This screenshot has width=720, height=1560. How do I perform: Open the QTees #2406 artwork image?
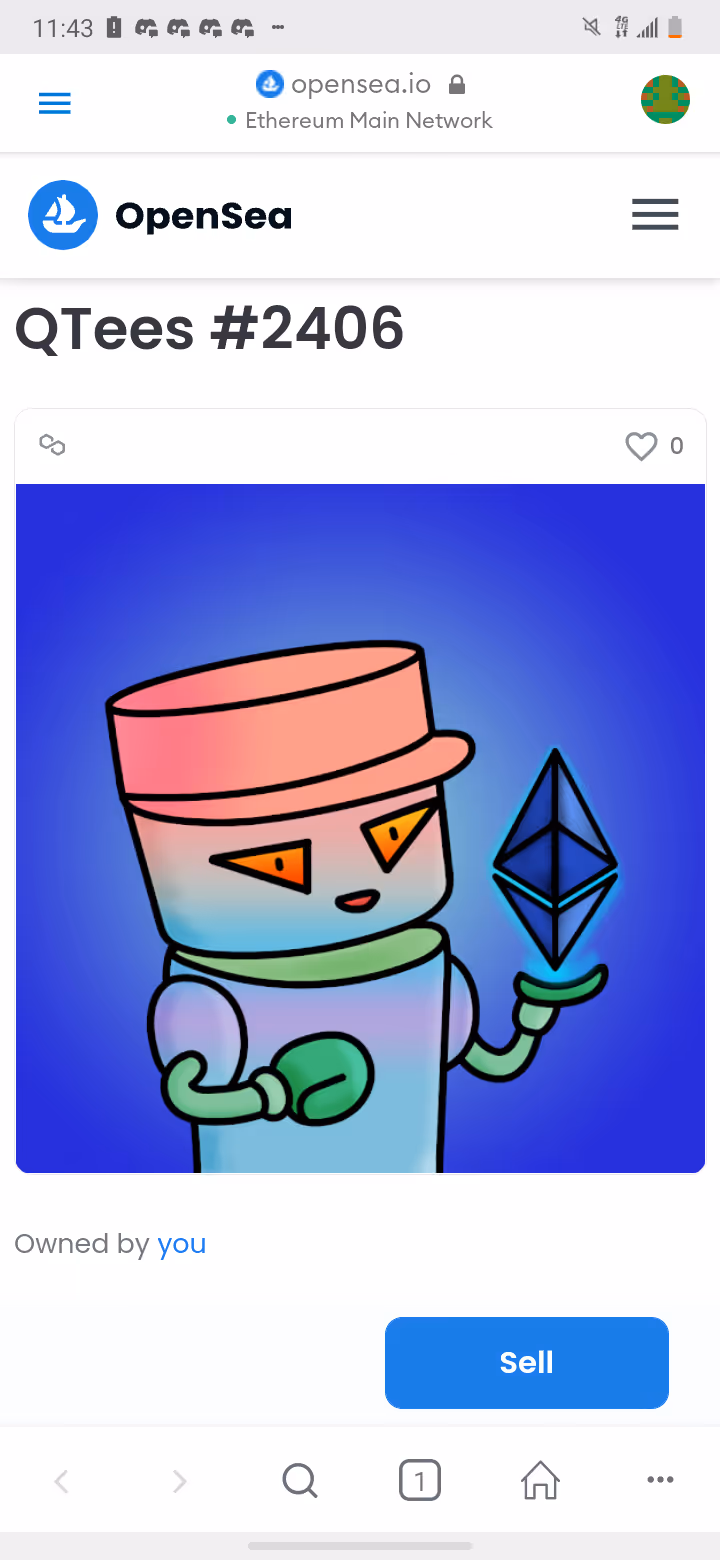(x=360, y=828)
